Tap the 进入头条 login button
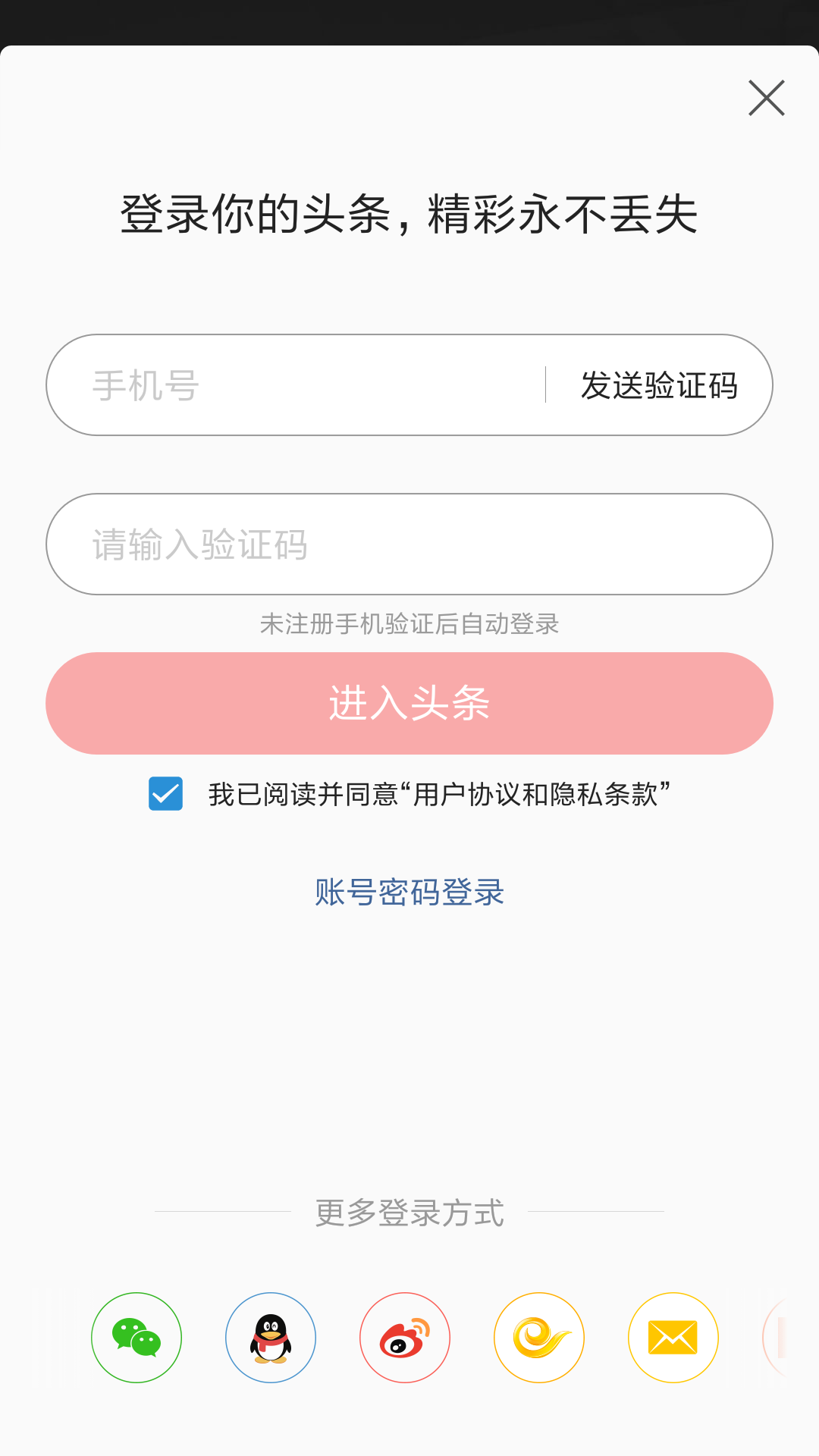This screenshot has width=819, height=1456. point(409,703)
